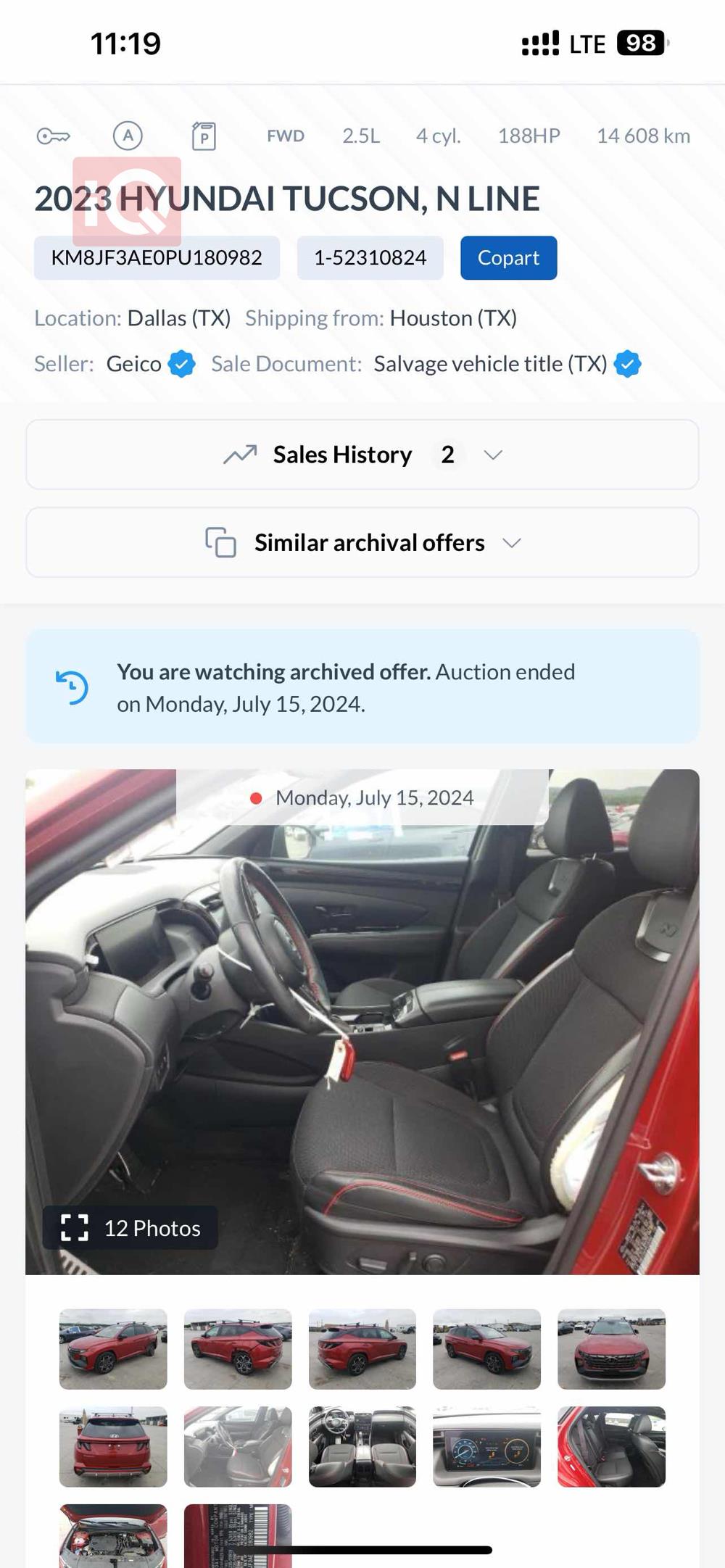725x1568 pixels.
Task: Select the damaged side view thumbnail
Action: (x=238, y=1349)
